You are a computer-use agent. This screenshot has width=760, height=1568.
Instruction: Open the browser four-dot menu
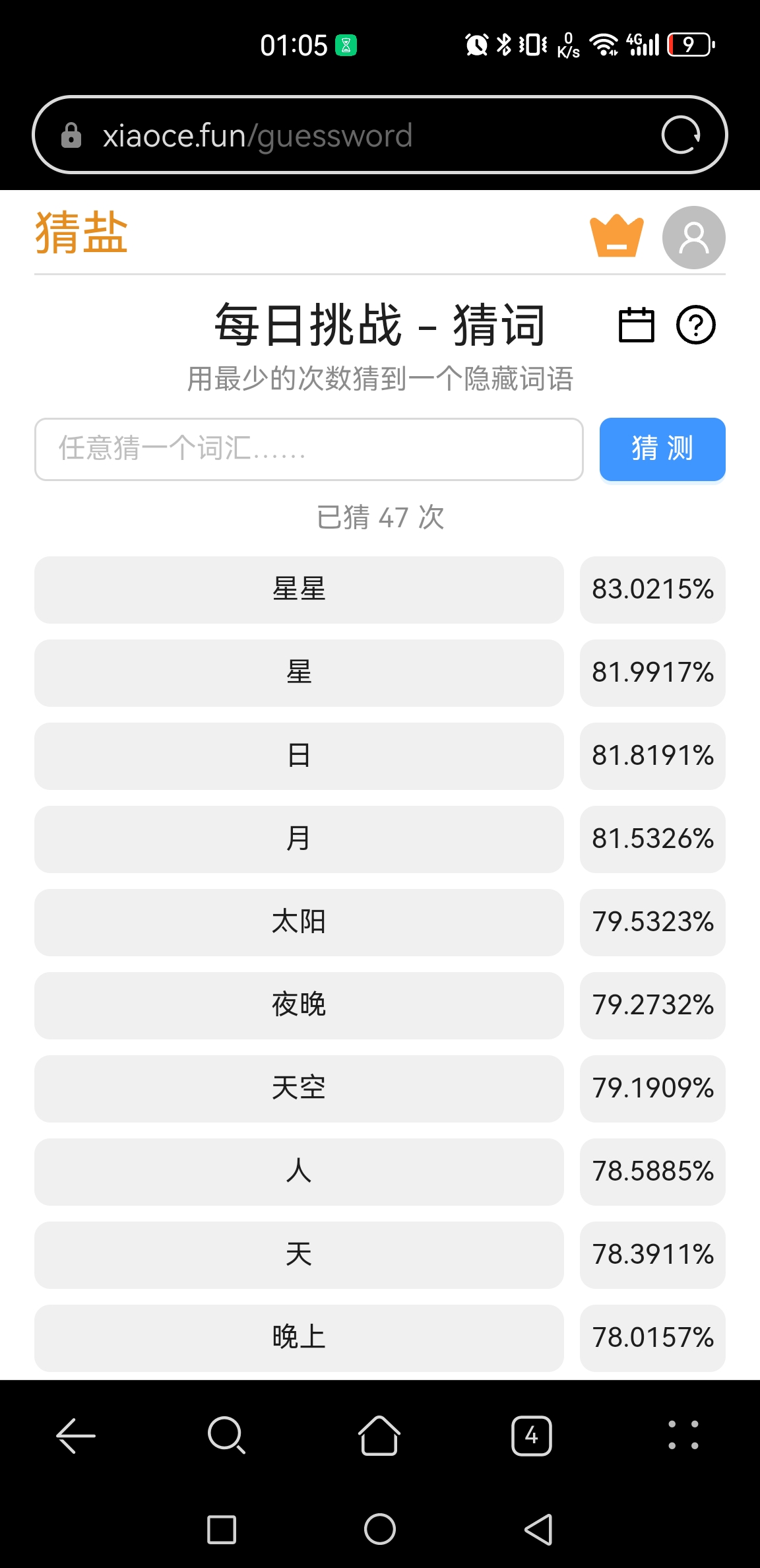pos(683,1435)
